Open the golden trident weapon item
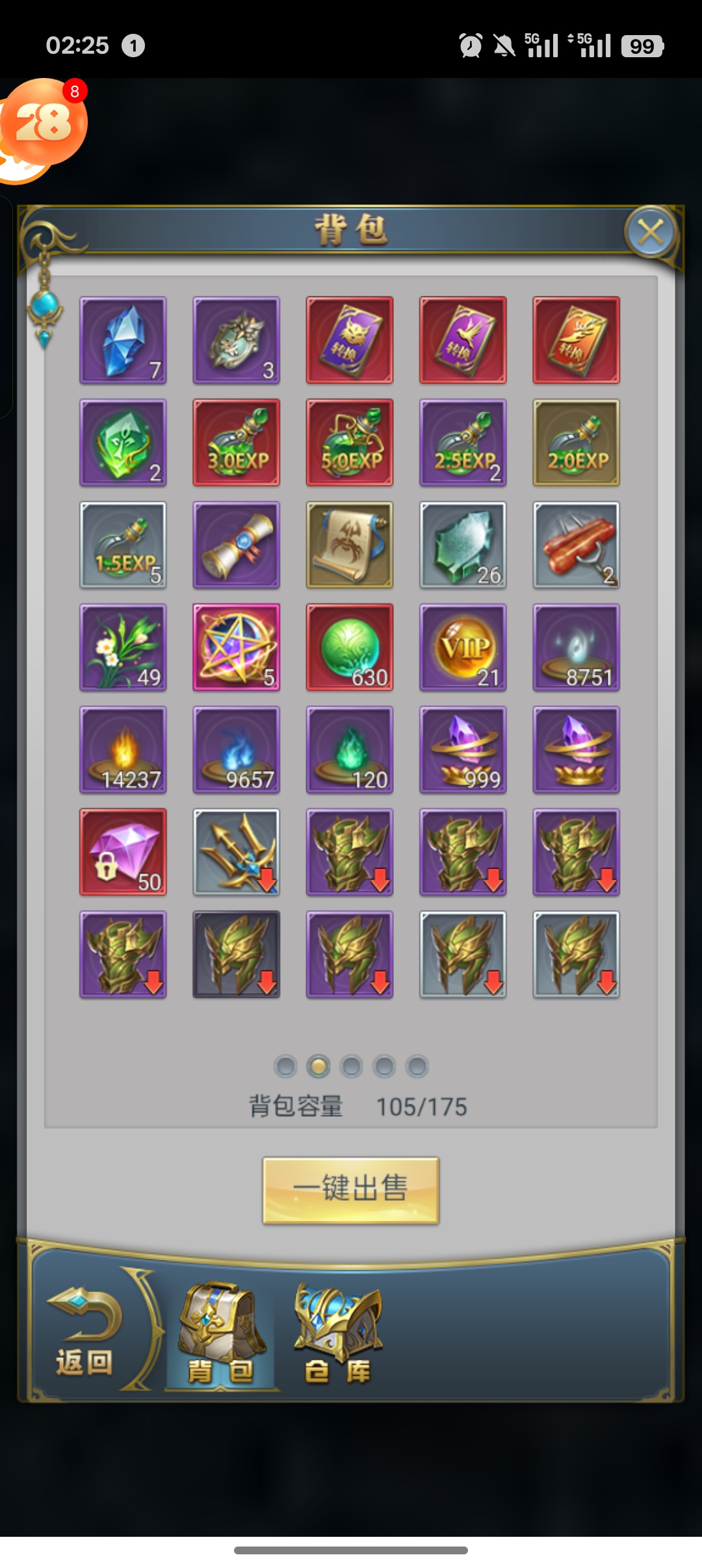Image resolution: width=702 pixels, height=1568 pixels. [x=237, y=852]
